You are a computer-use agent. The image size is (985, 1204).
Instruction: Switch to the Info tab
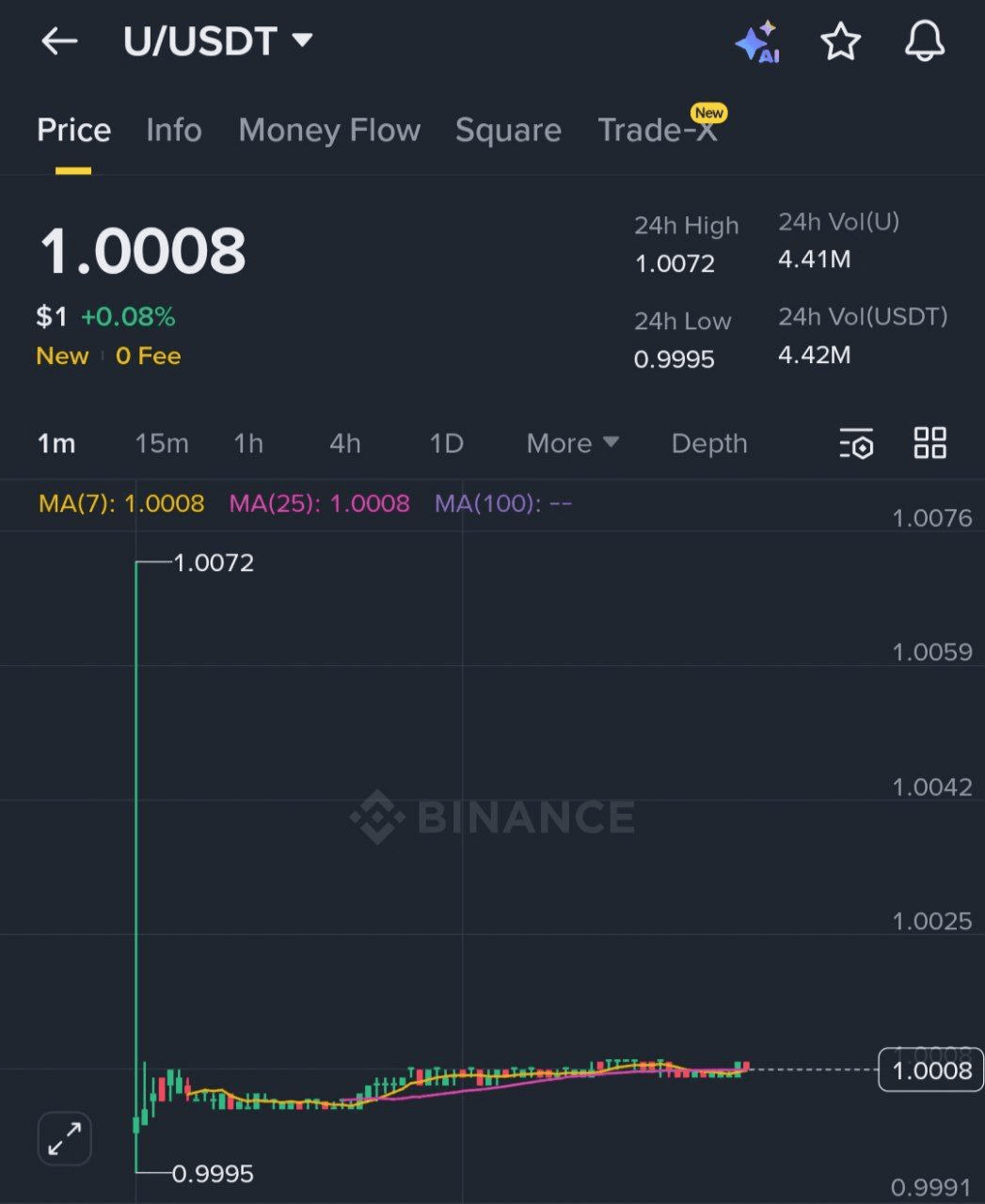(x=174, y=130)
